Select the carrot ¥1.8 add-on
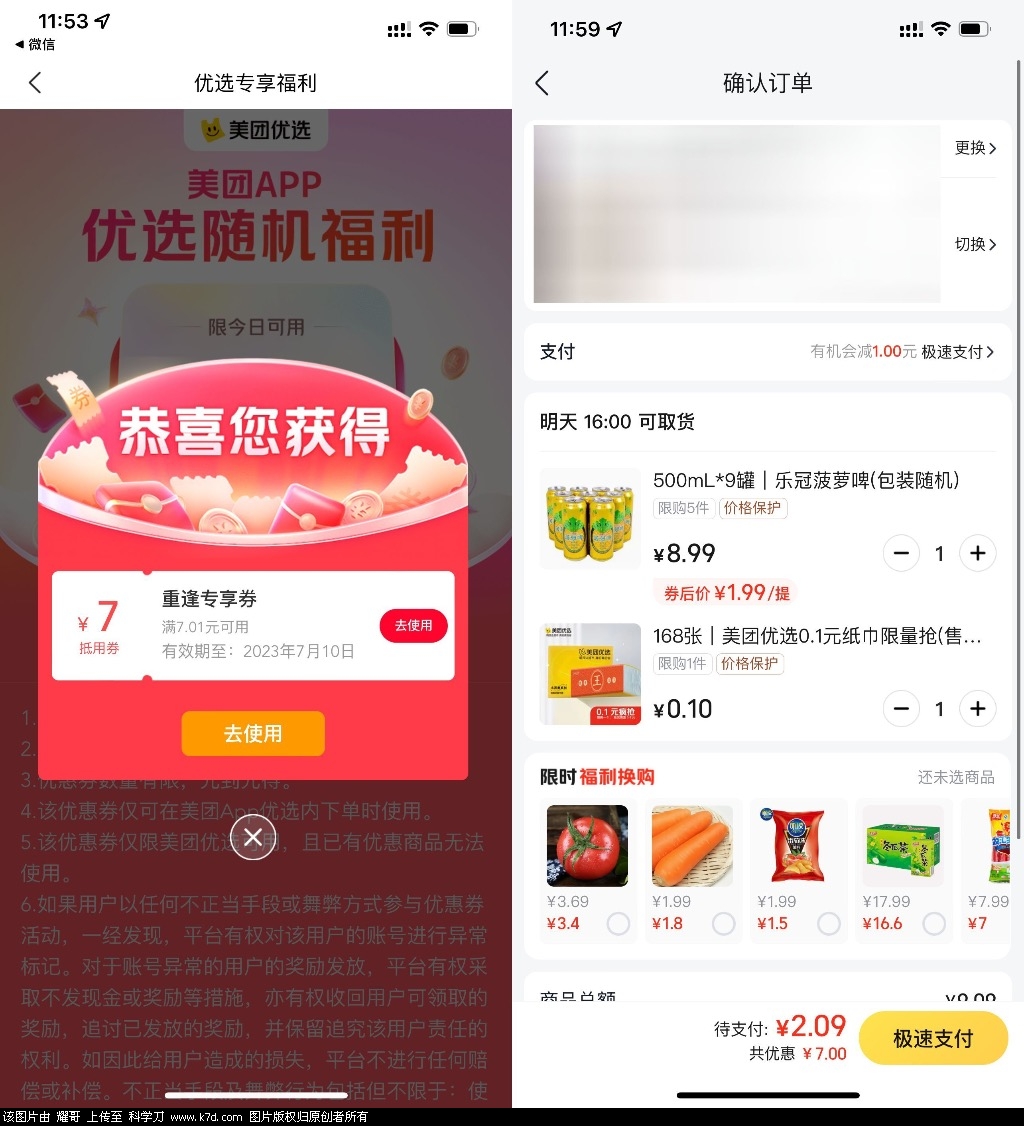 coord(723,923)
